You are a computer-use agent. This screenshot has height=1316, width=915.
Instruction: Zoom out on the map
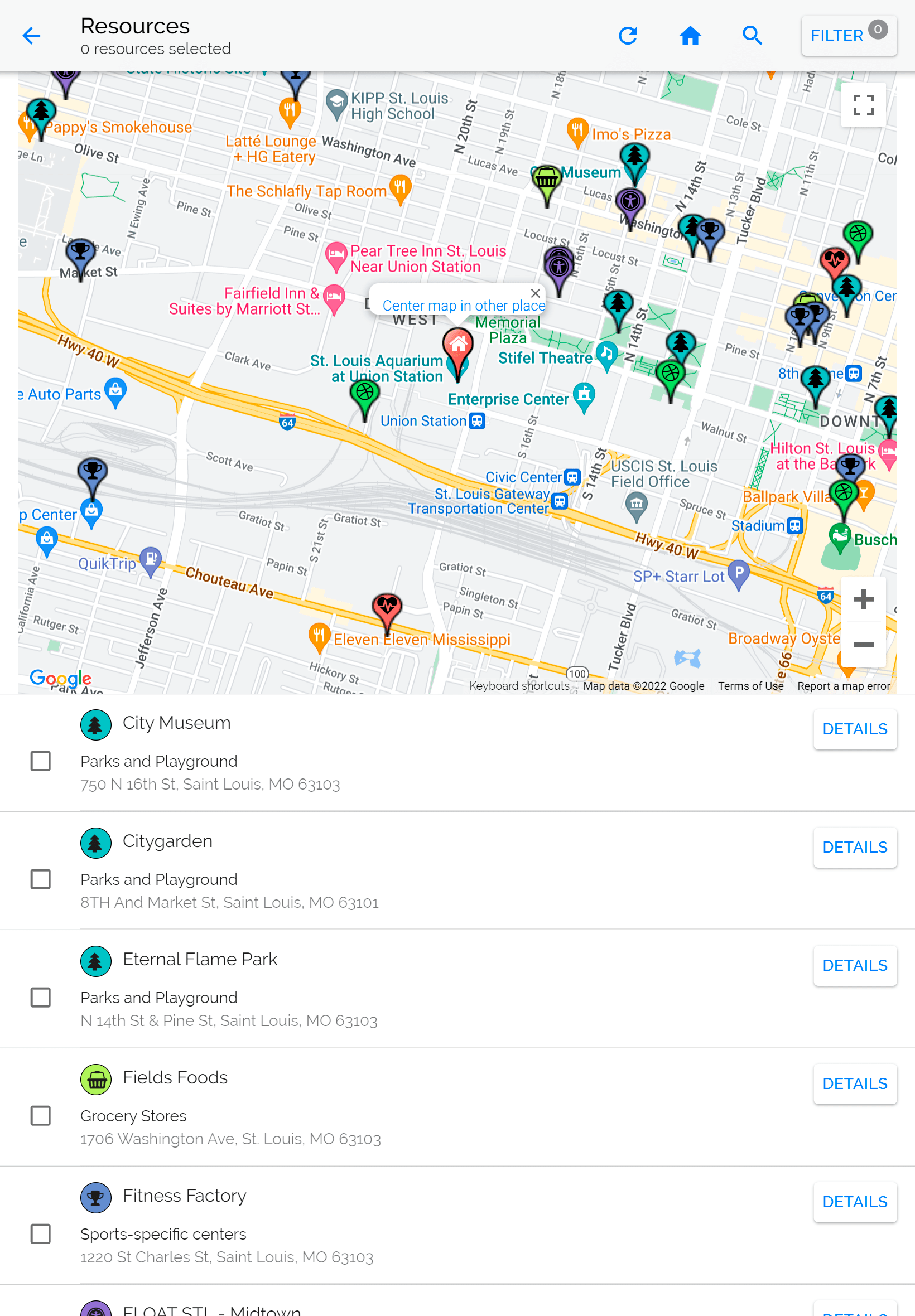coord(862,644)
